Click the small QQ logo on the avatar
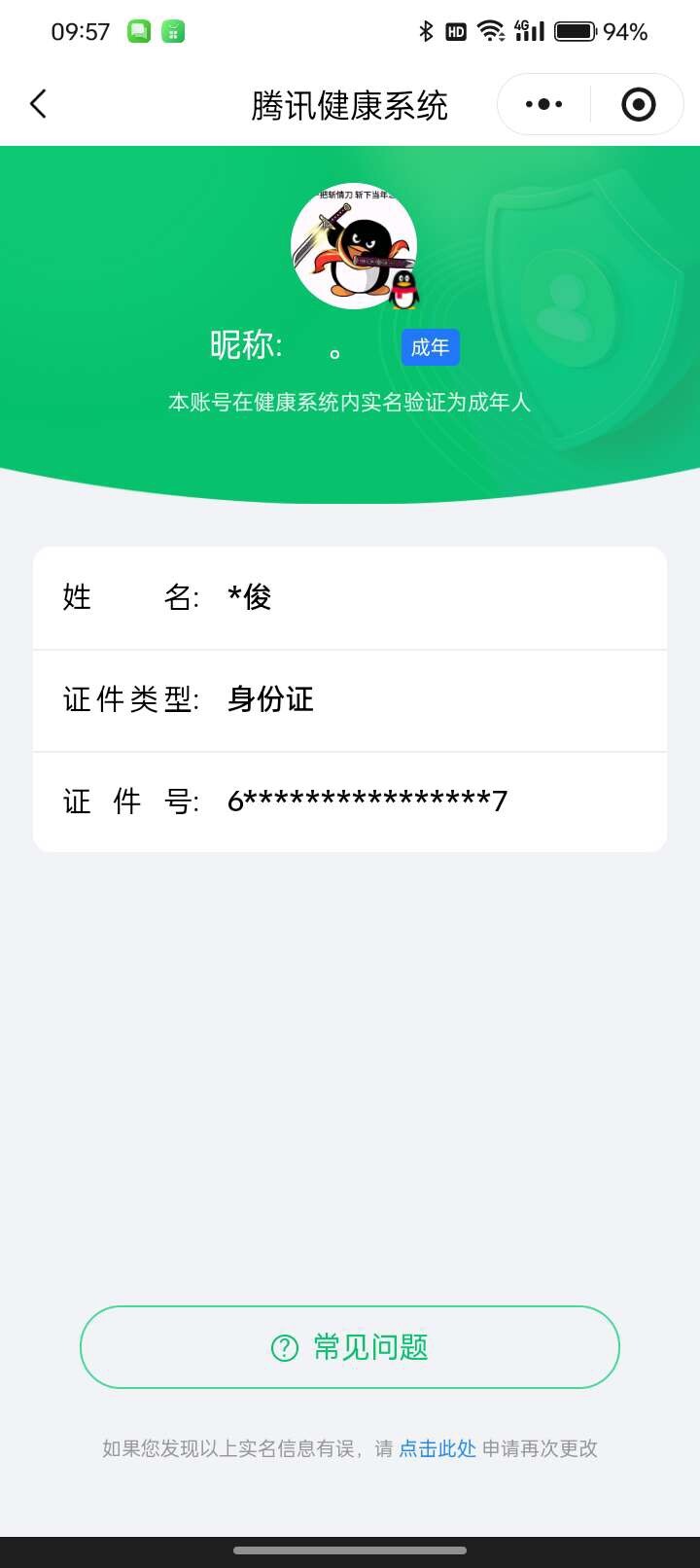Viewport: 700px width, 1568px height. (405, 289)
